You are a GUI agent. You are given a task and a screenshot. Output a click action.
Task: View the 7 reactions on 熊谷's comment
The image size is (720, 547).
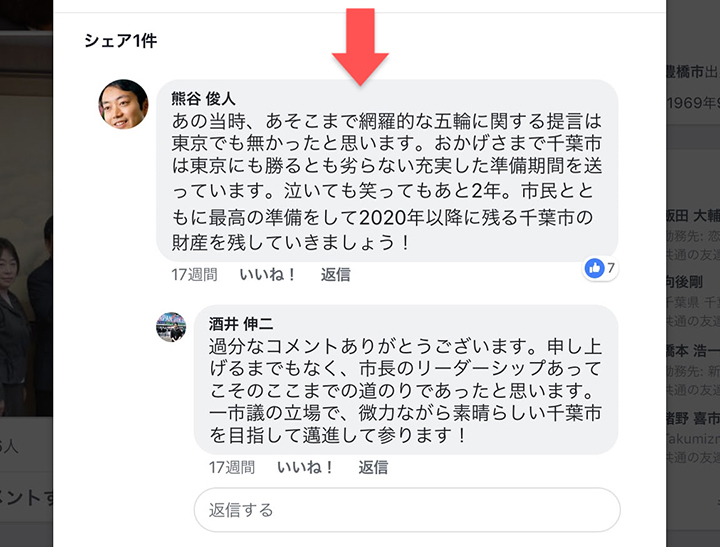[601, 268]
